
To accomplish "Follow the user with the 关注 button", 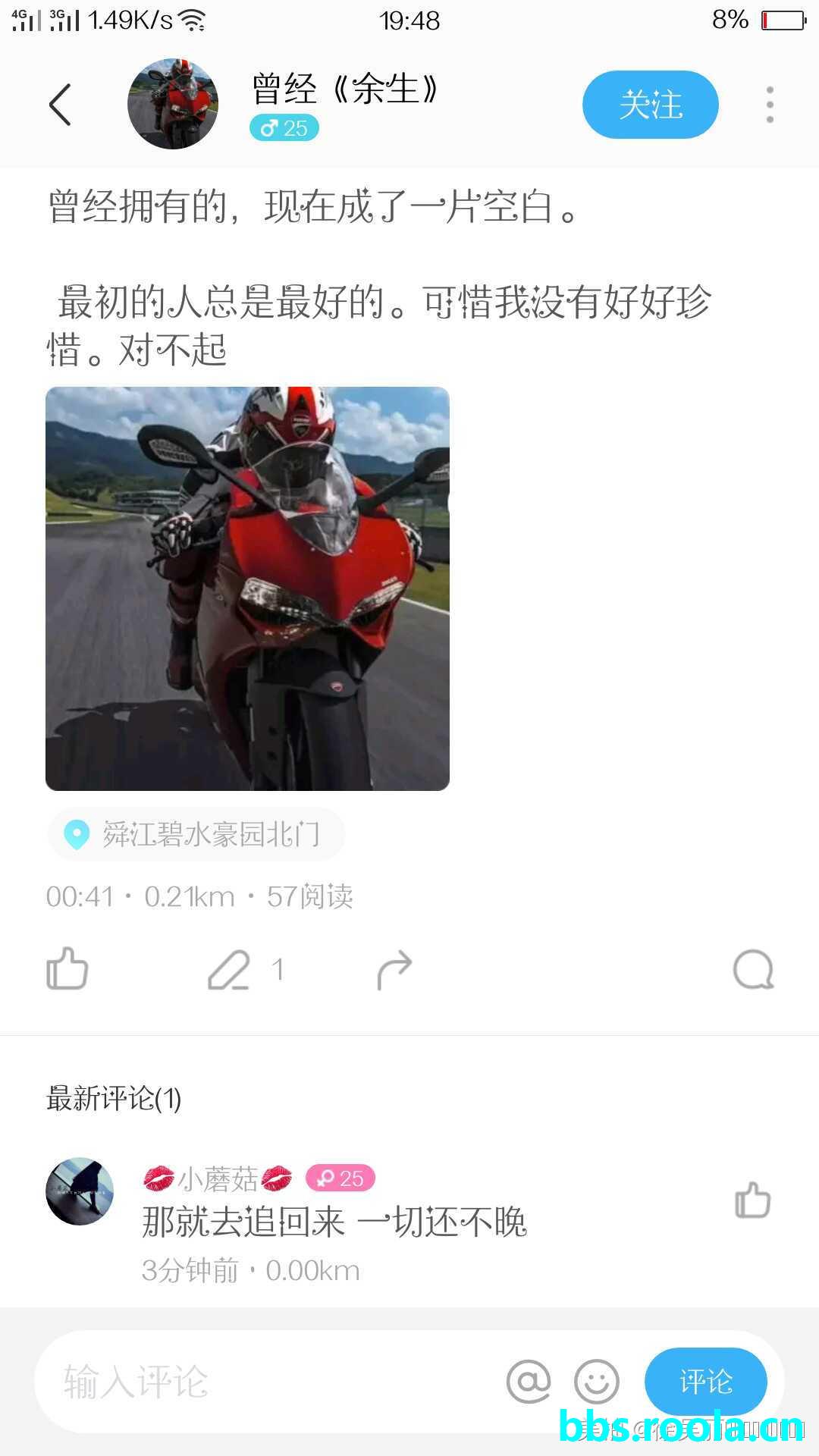I will tap(650, 105).
